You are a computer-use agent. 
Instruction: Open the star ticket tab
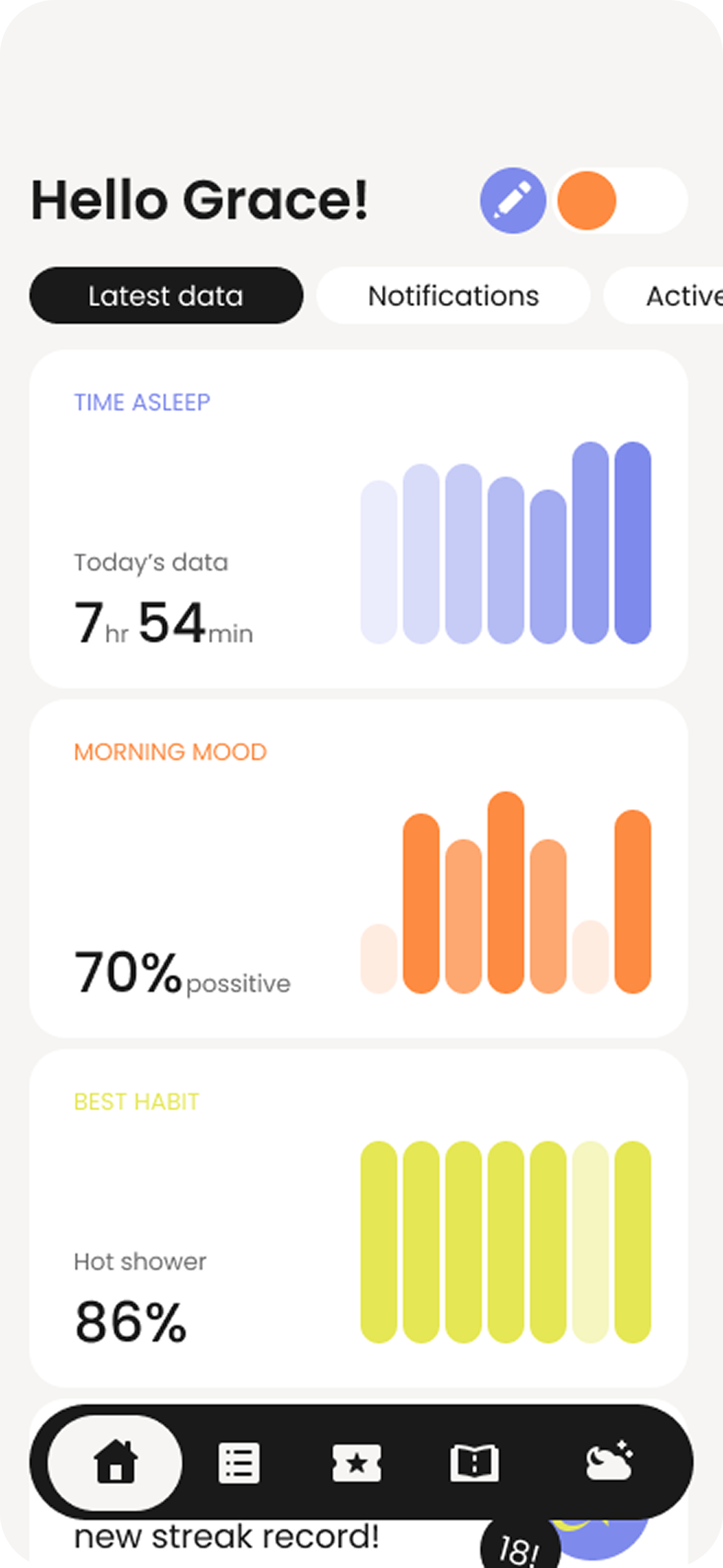point(356,1463)
